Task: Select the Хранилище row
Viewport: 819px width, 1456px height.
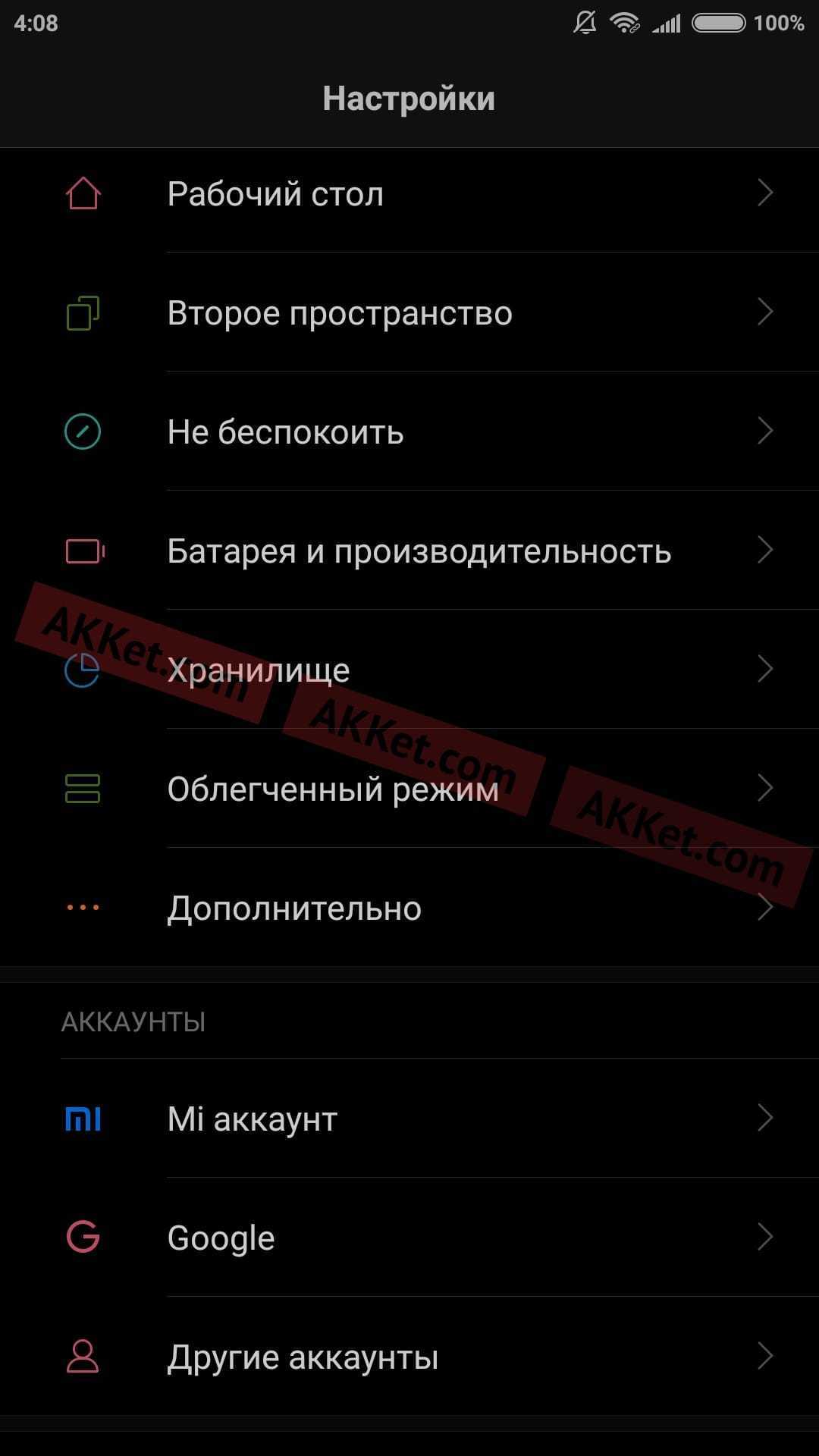Action: [409, 670]
